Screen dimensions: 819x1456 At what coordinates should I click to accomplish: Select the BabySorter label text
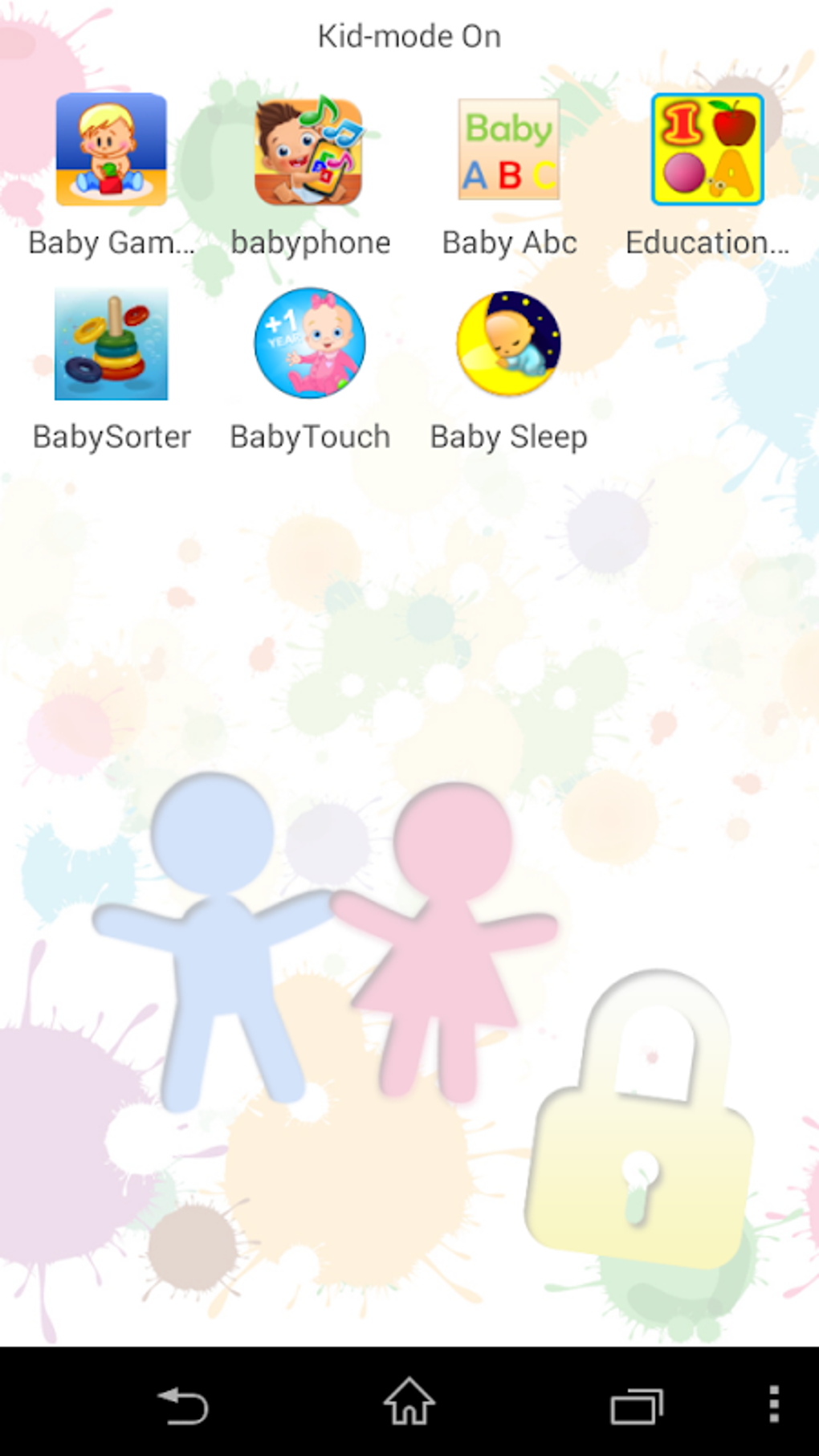[x=110, y=436]
